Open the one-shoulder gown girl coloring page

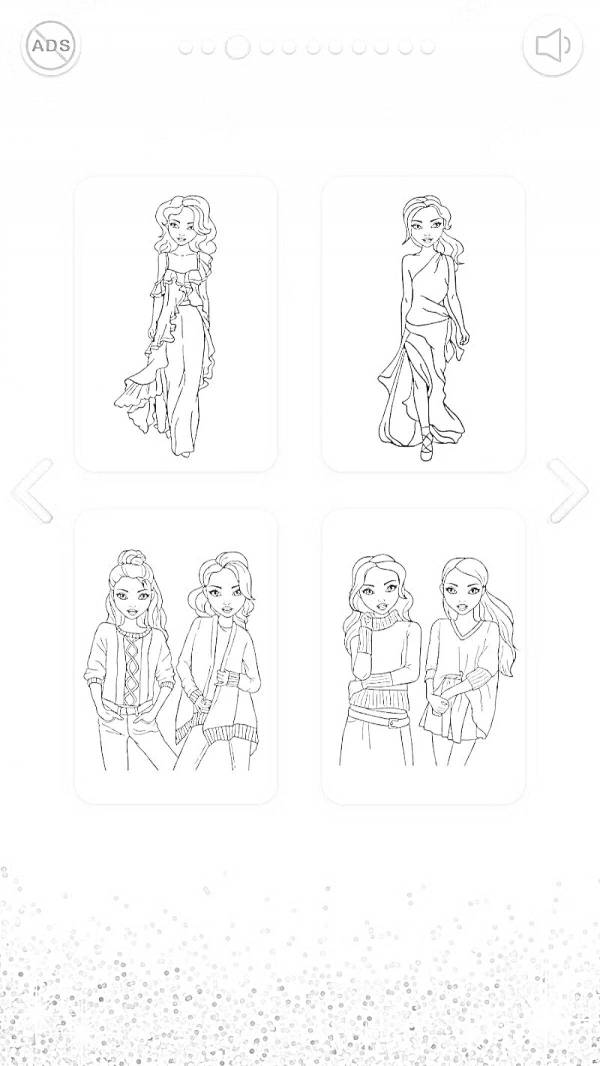(x=423, y=324)
